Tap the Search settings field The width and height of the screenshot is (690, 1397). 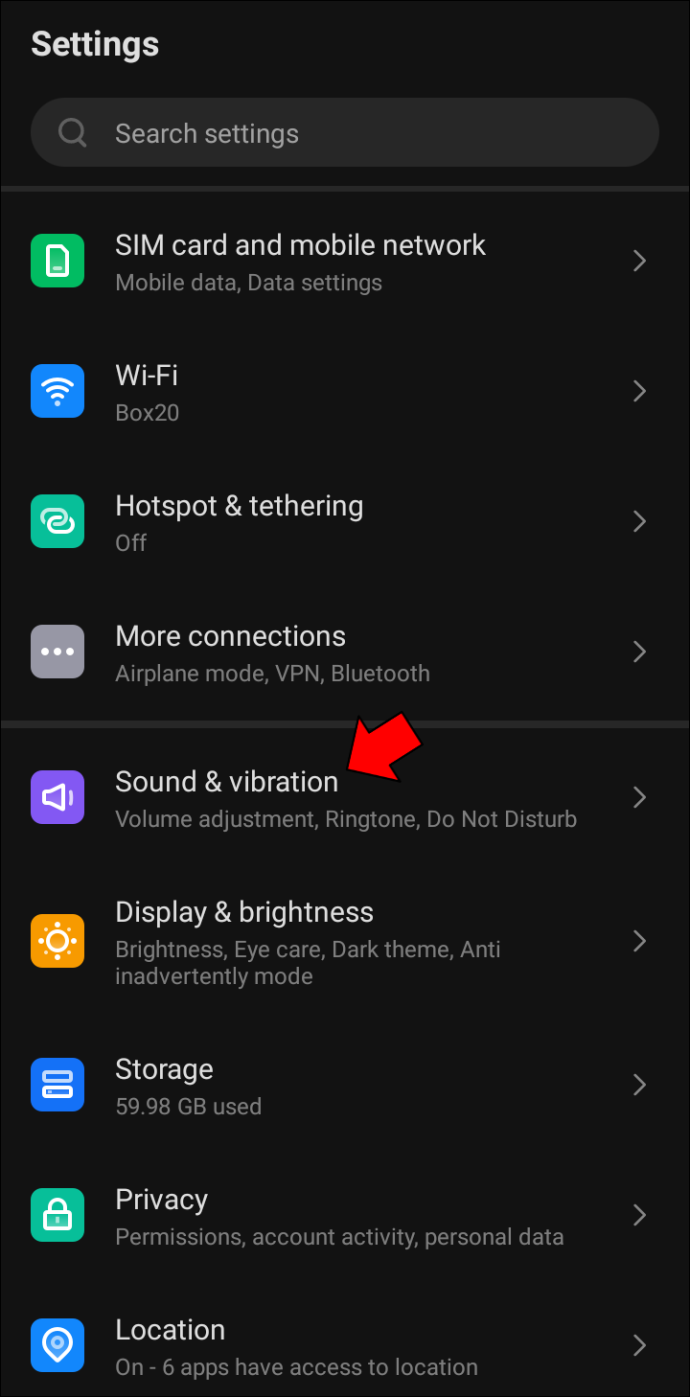point(345,133)
